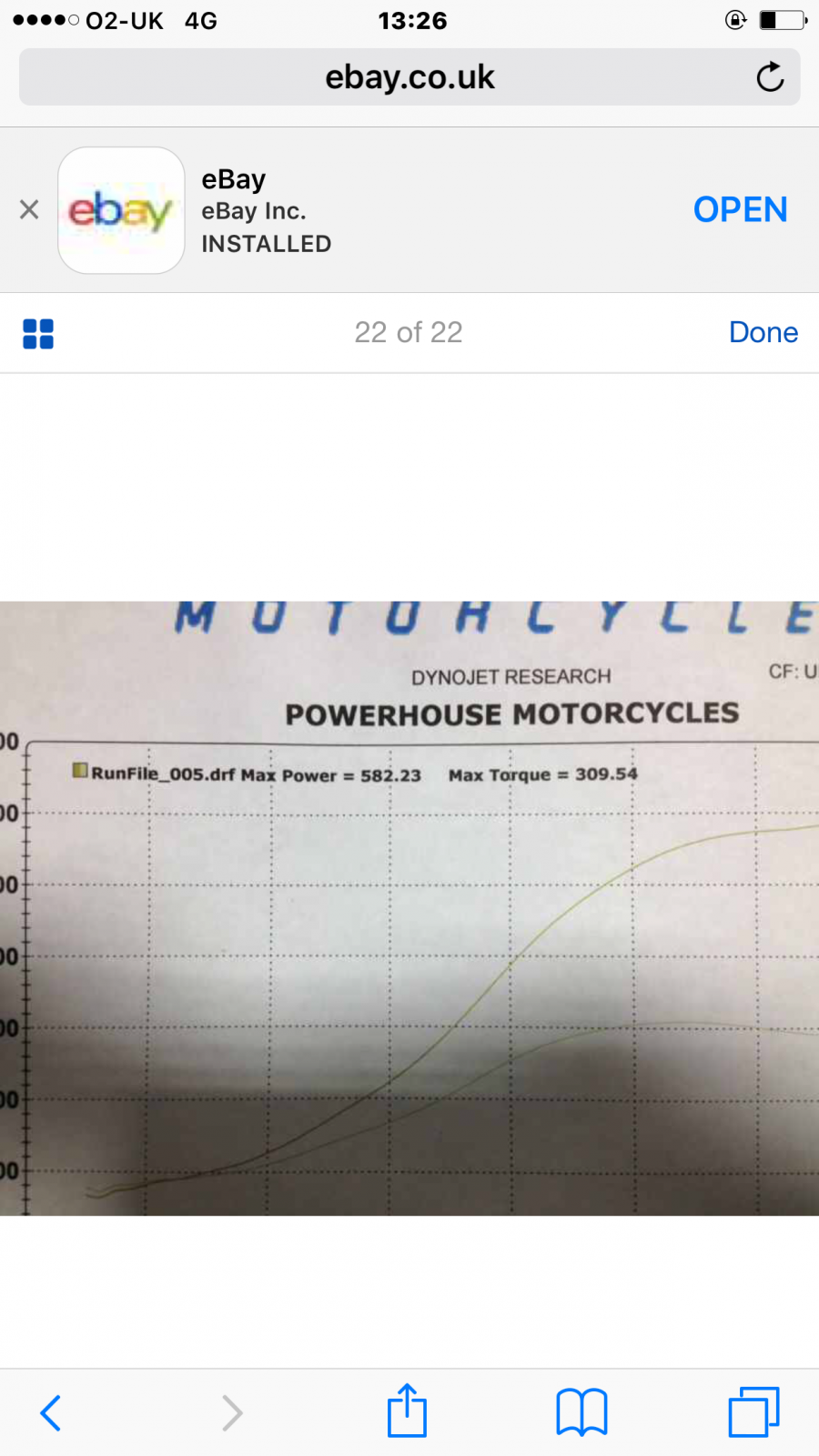Show open tabs
The height and width of the screenshot is (1456, 819).
(753, 1412)
